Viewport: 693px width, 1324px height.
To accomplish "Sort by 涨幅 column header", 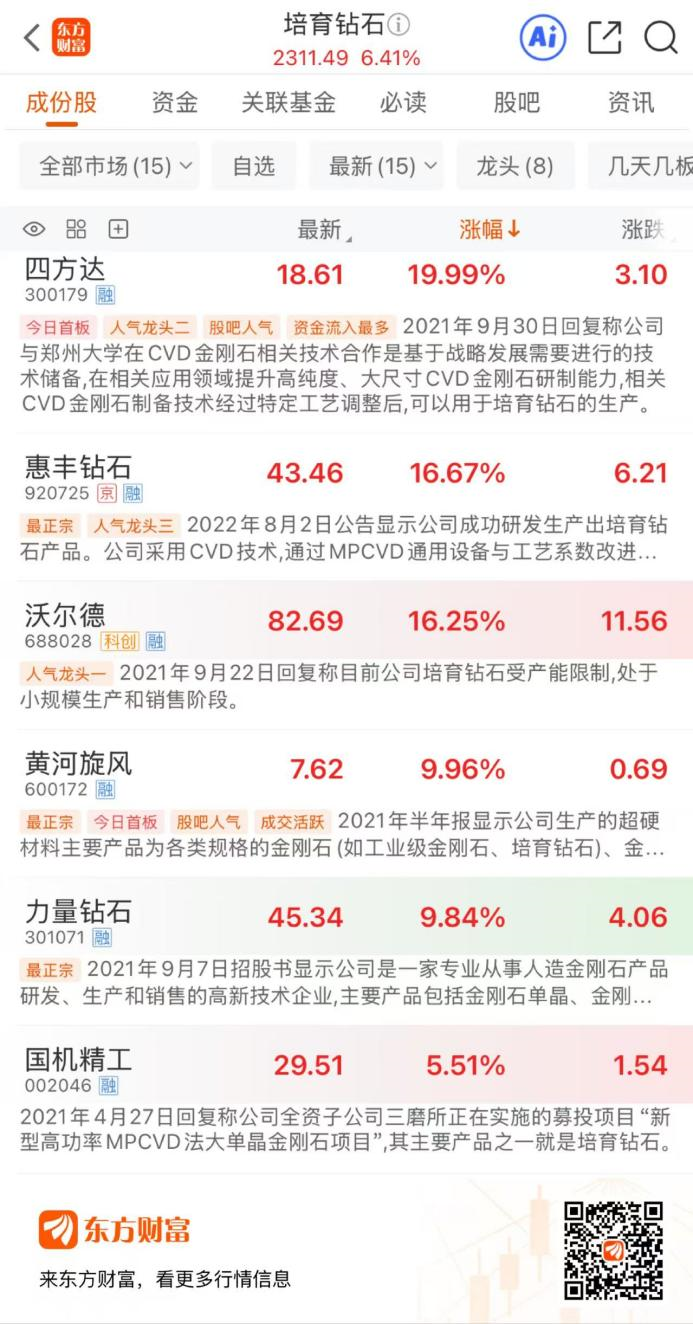I will (x=489, y=229).
